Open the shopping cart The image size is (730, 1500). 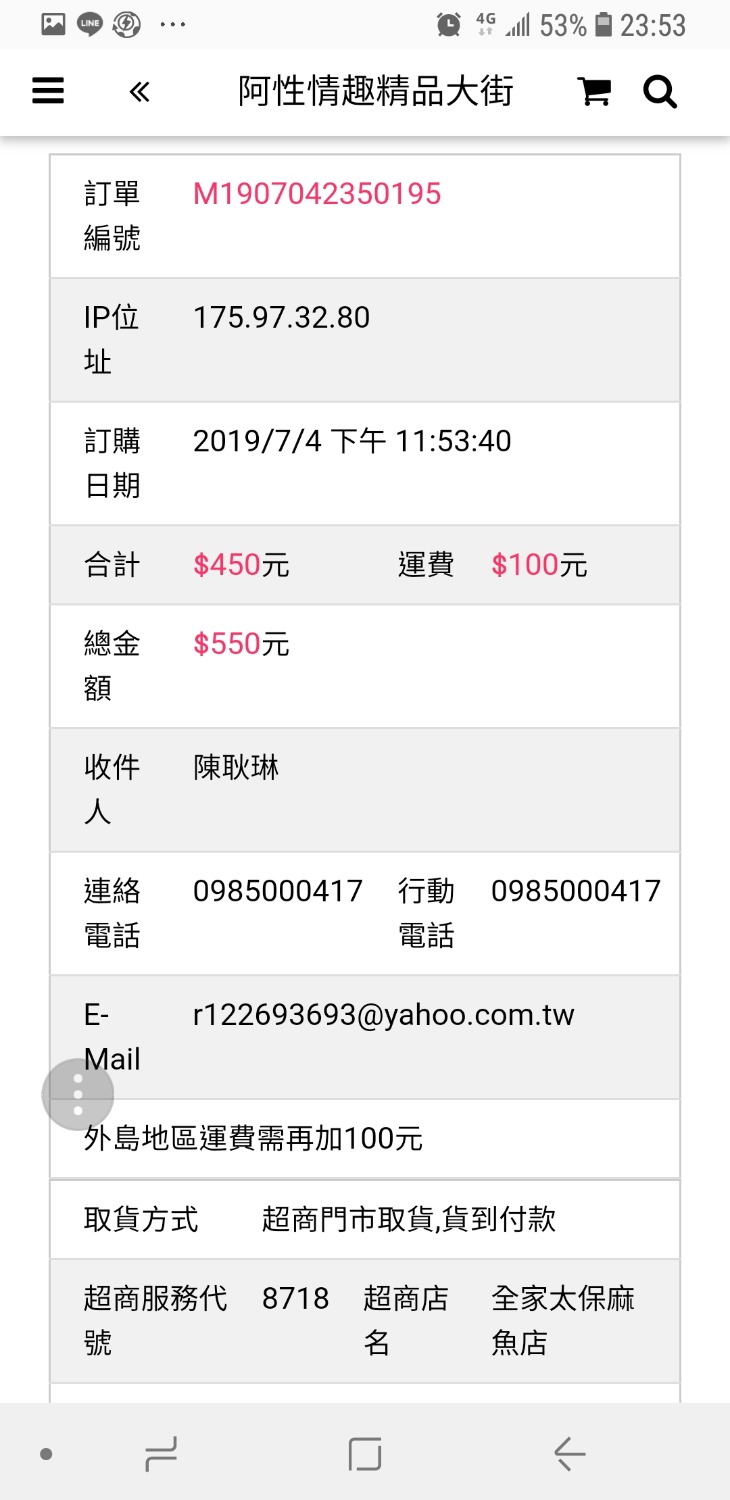[594, 92]
